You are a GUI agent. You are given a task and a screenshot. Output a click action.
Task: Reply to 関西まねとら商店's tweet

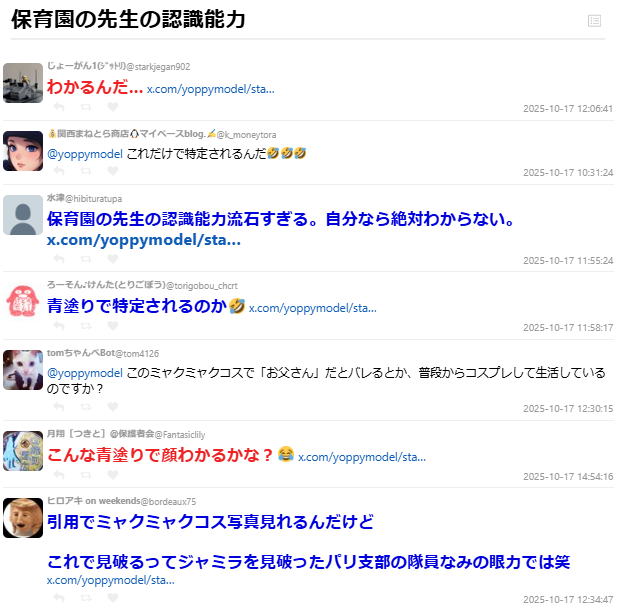click(x=59, y=172)
